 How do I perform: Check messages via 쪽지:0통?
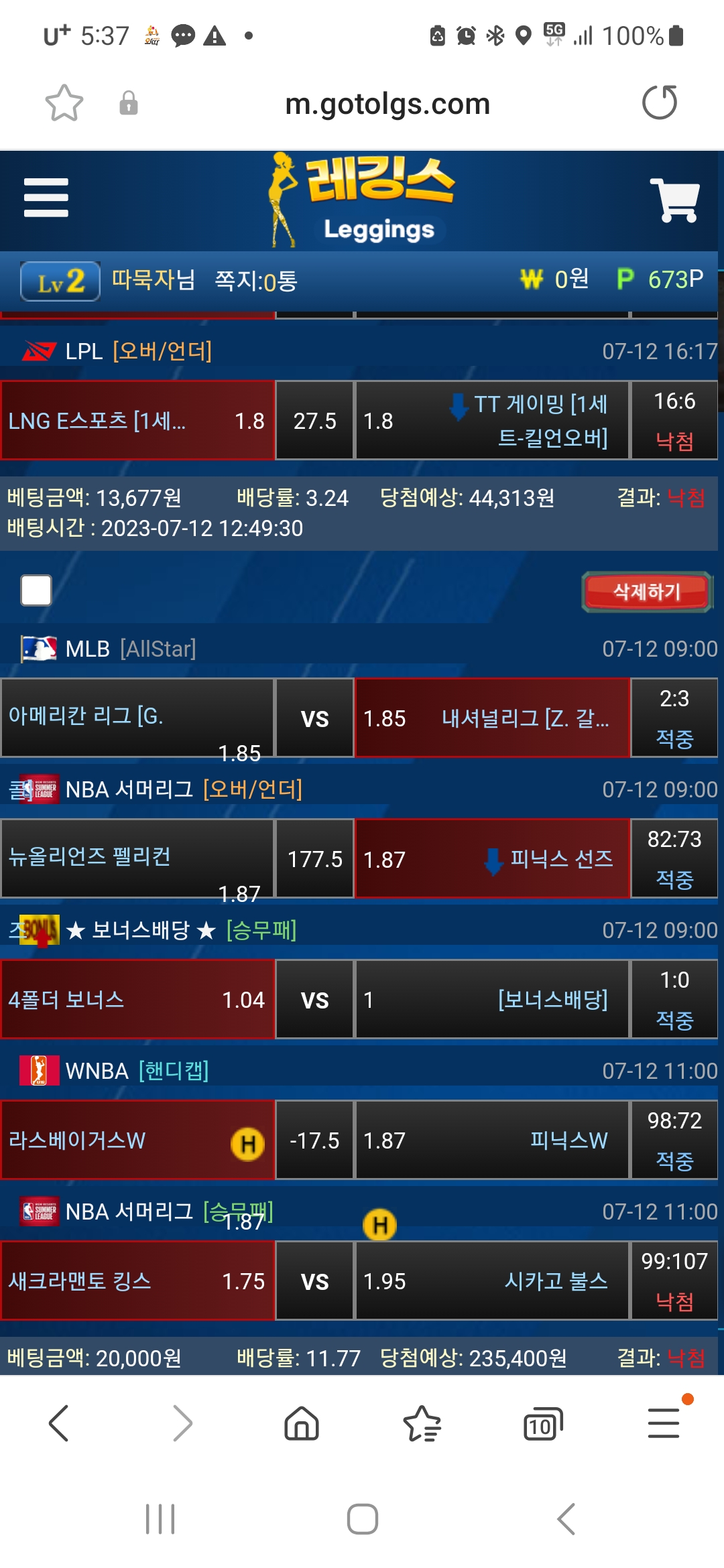[255, 281]
